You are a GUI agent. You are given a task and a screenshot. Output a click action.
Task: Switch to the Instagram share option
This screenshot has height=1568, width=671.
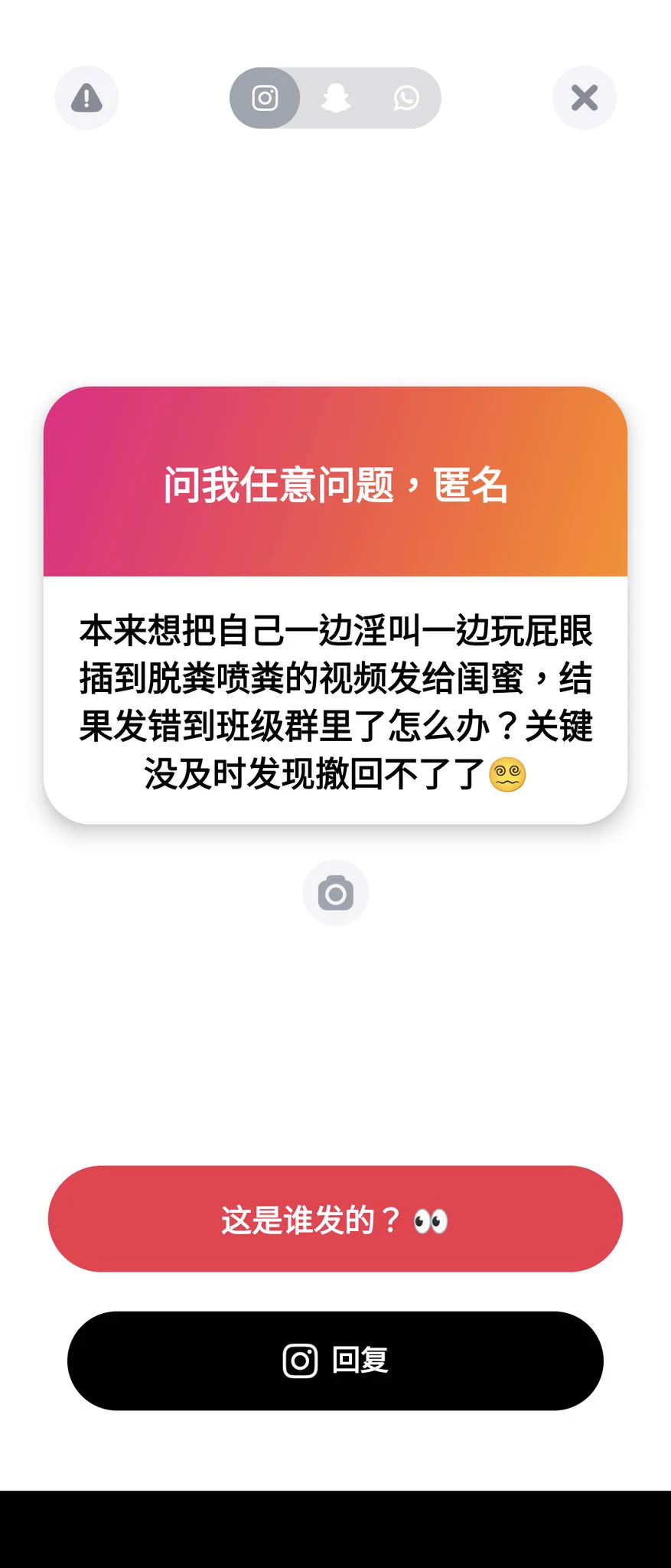265,98
